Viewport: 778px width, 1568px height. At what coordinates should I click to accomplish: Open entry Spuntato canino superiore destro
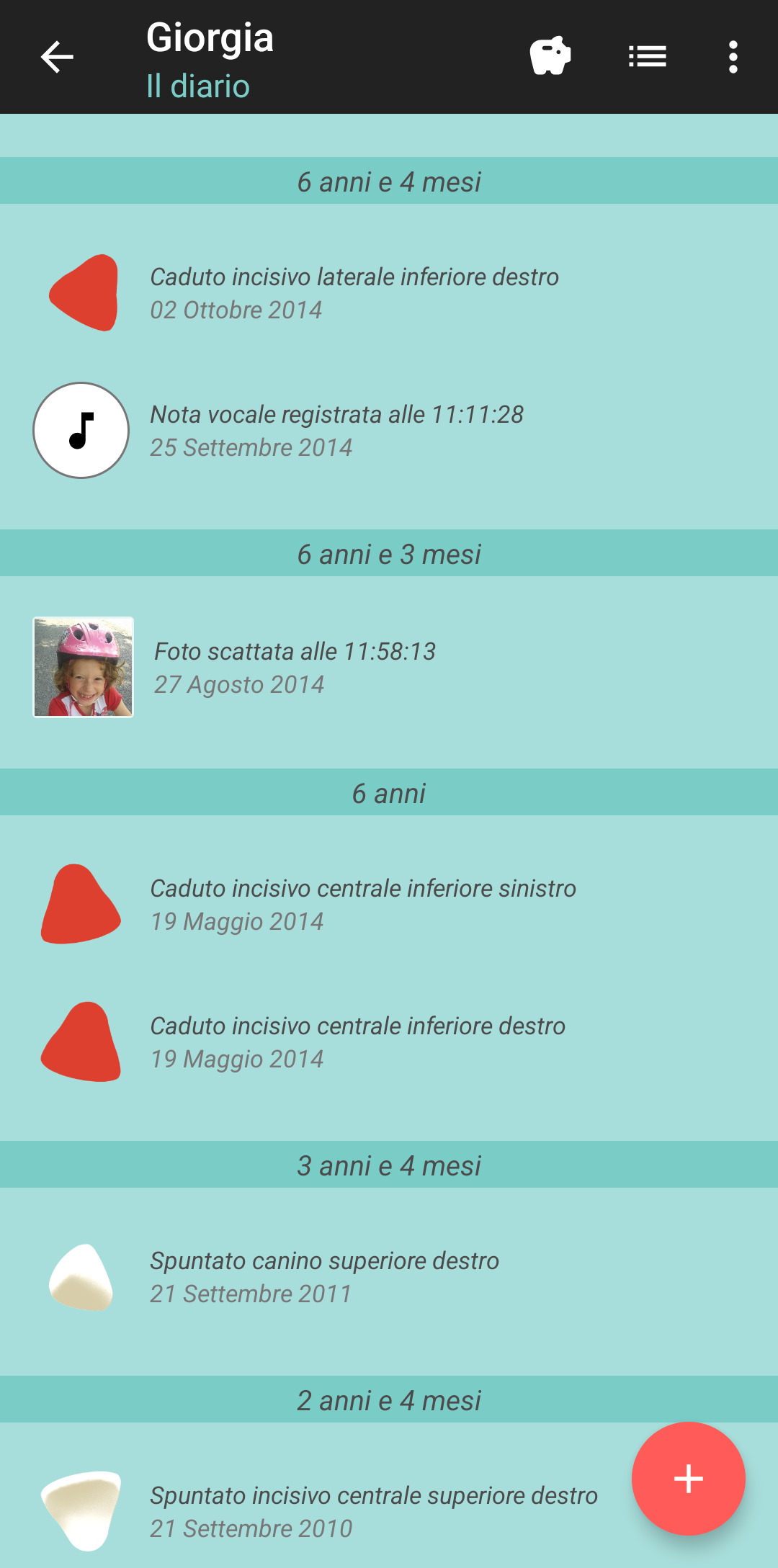324,1276
